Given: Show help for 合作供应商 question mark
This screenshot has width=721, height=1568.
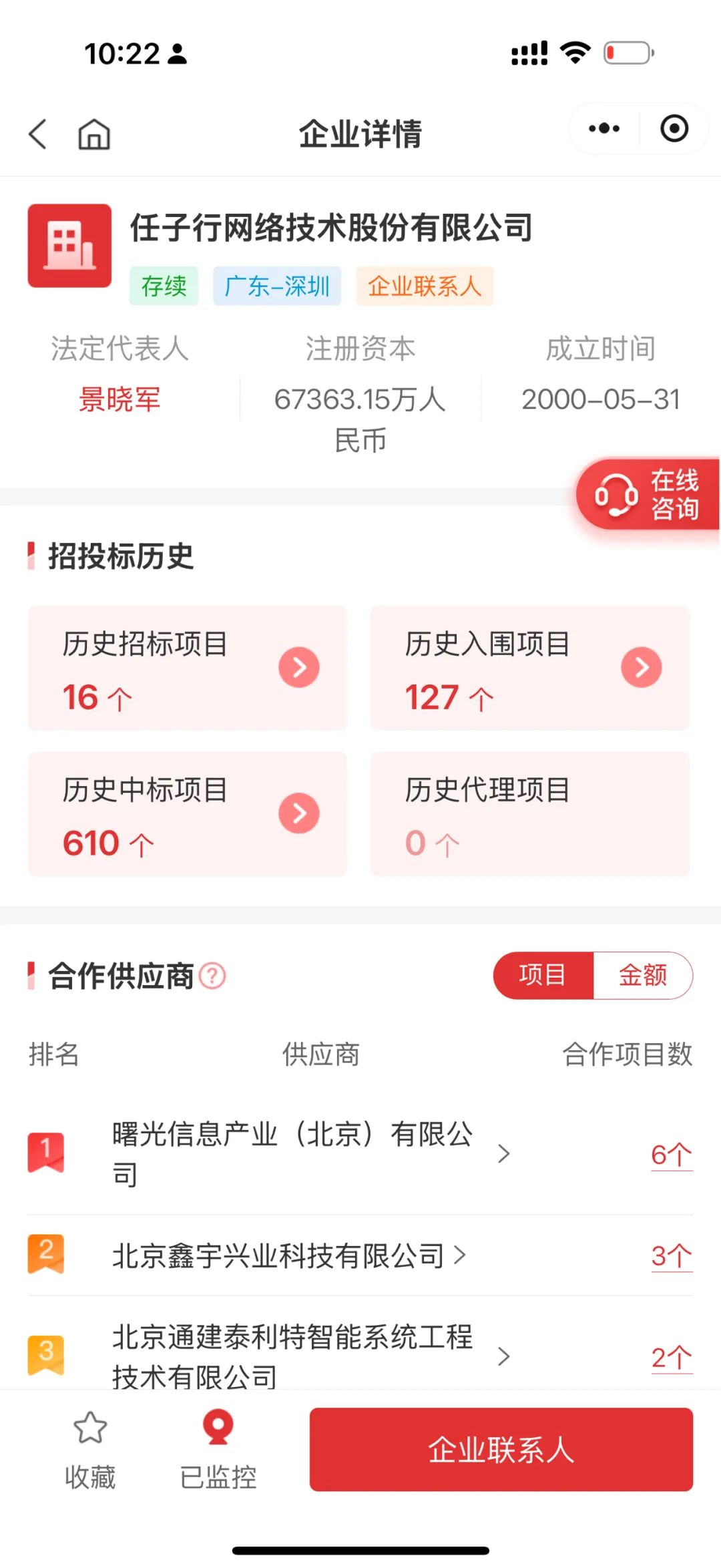Looking at the screenshot, I should [213, 976].
